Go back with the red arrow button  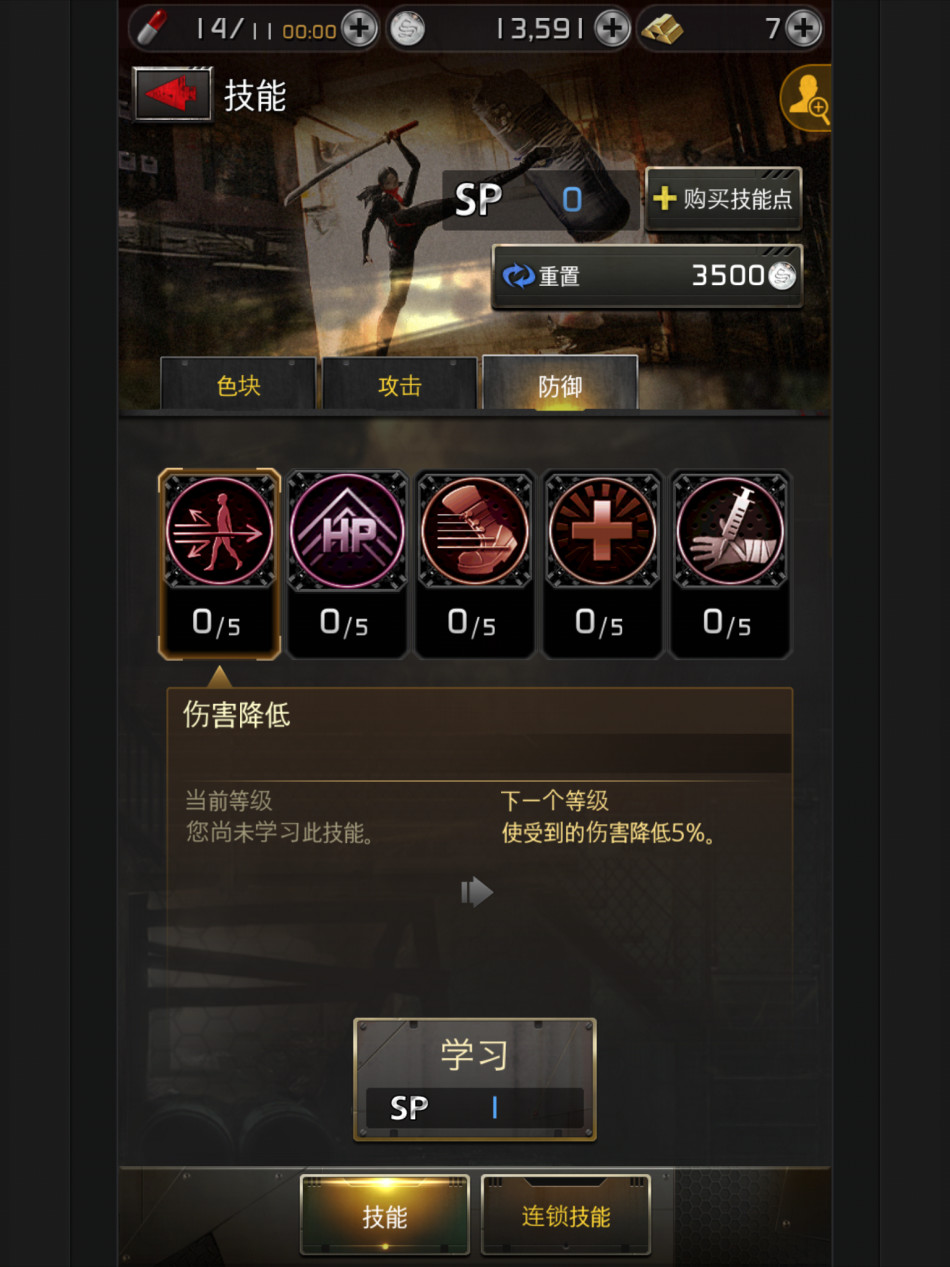172,95
